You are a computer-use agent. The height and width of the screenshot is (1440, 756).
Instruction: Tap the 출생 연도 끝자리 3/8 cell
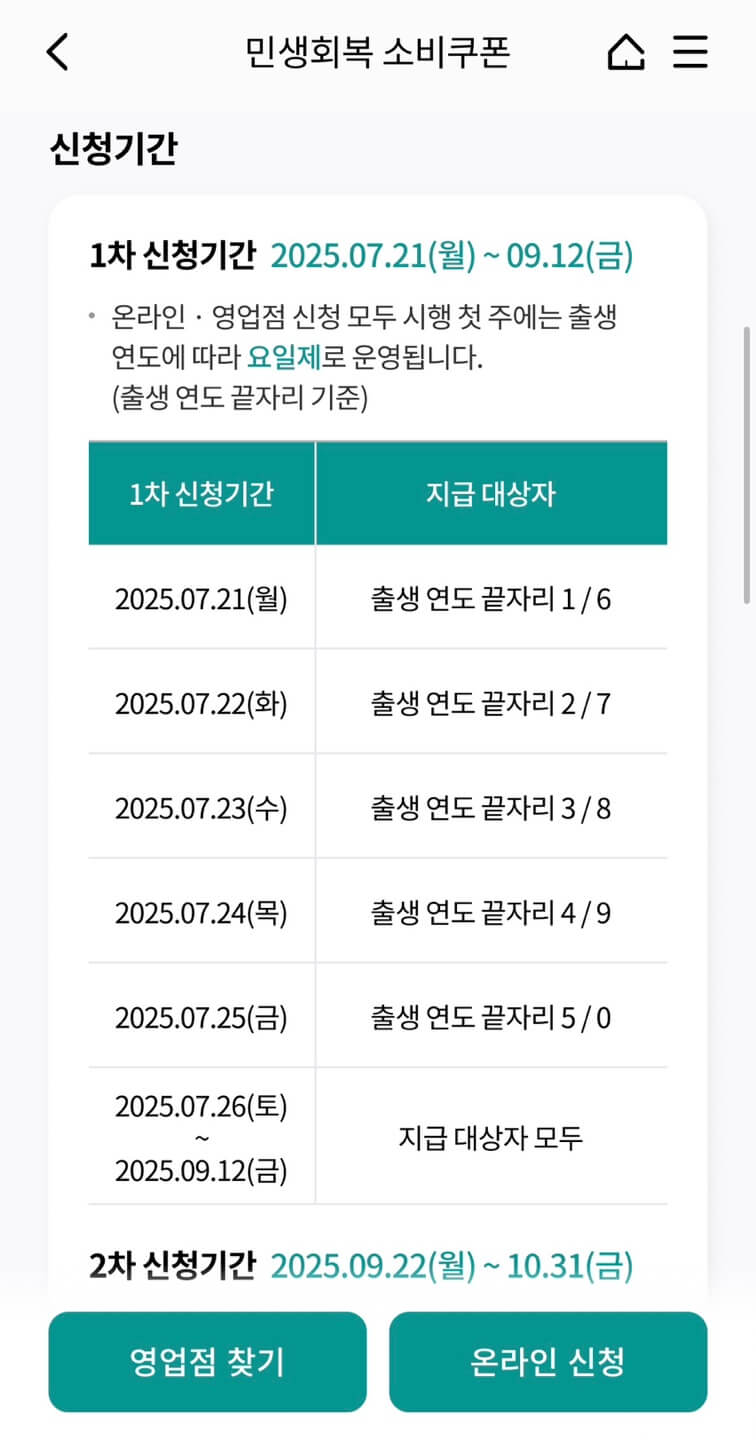(x=491, y=807)
